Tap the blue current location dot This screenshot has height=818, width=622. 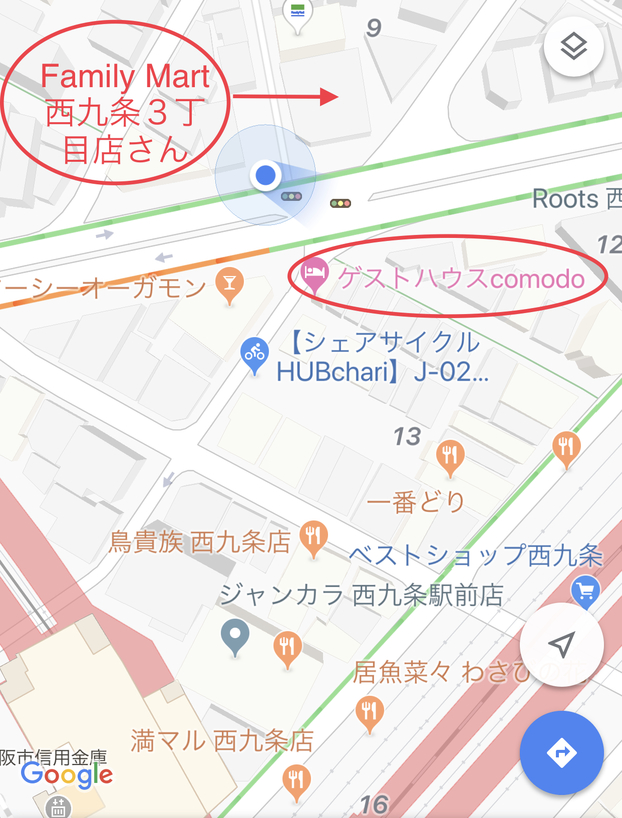click(x=265, y=176)
